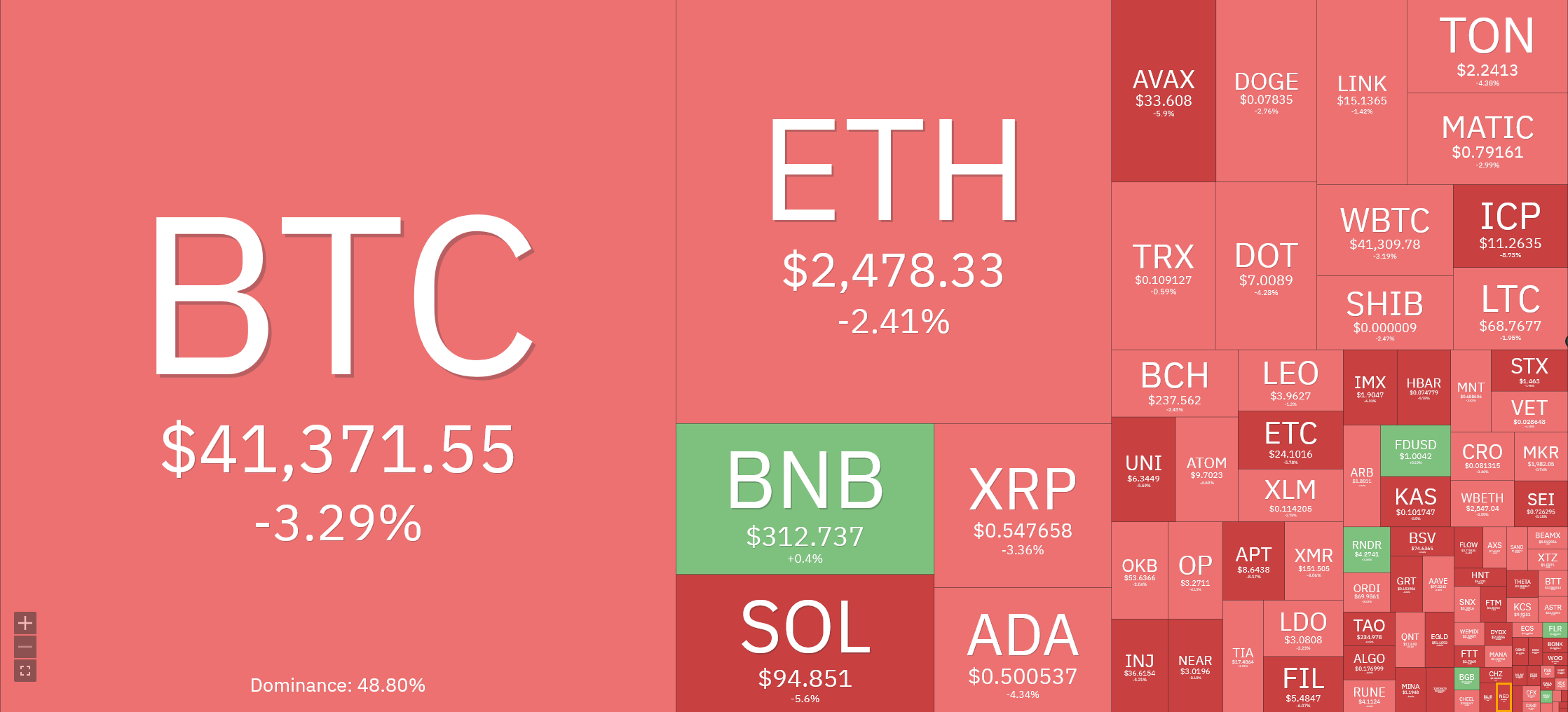Select the WBTC tile

click(x=1384, y=230)
